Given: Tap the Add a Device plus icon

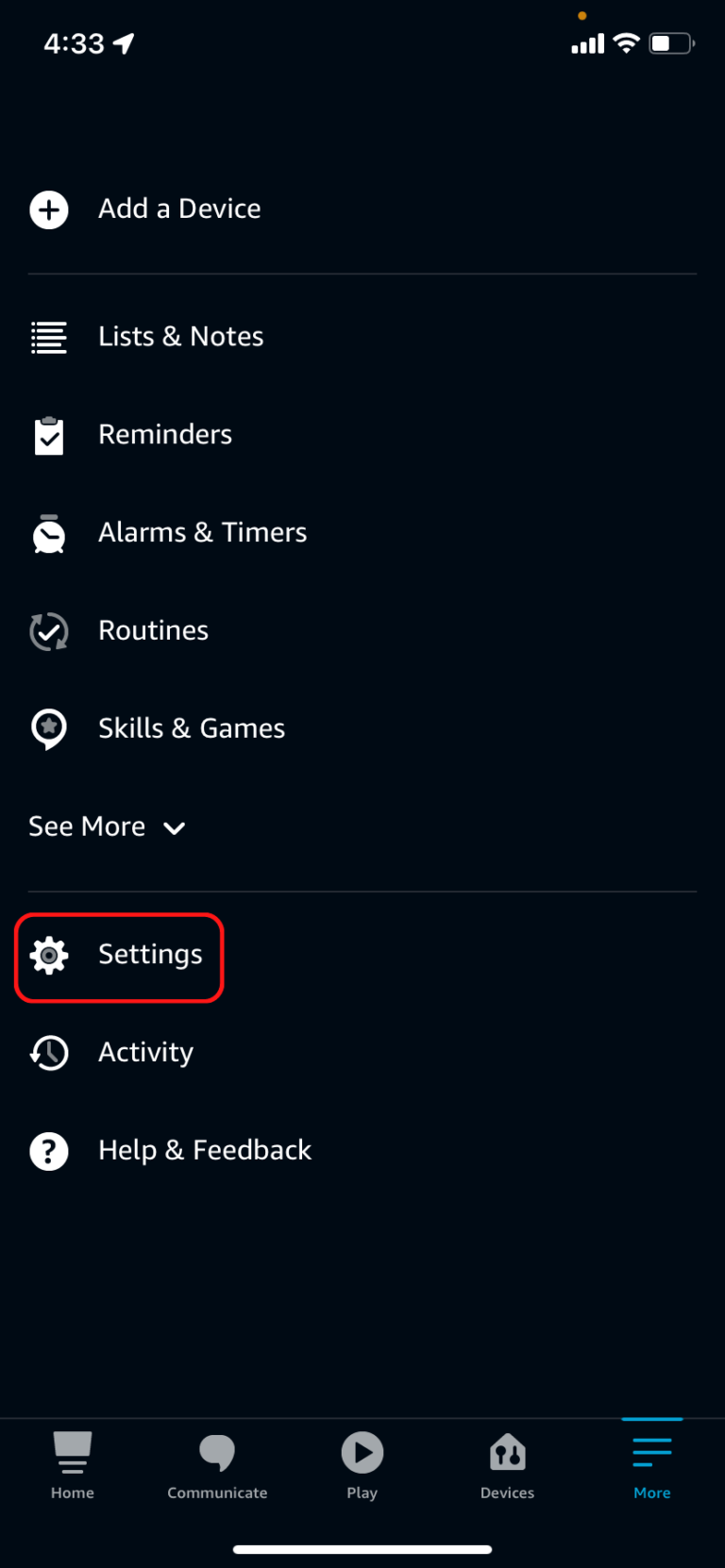Looking at the screenshot, I should pos(48,209).
